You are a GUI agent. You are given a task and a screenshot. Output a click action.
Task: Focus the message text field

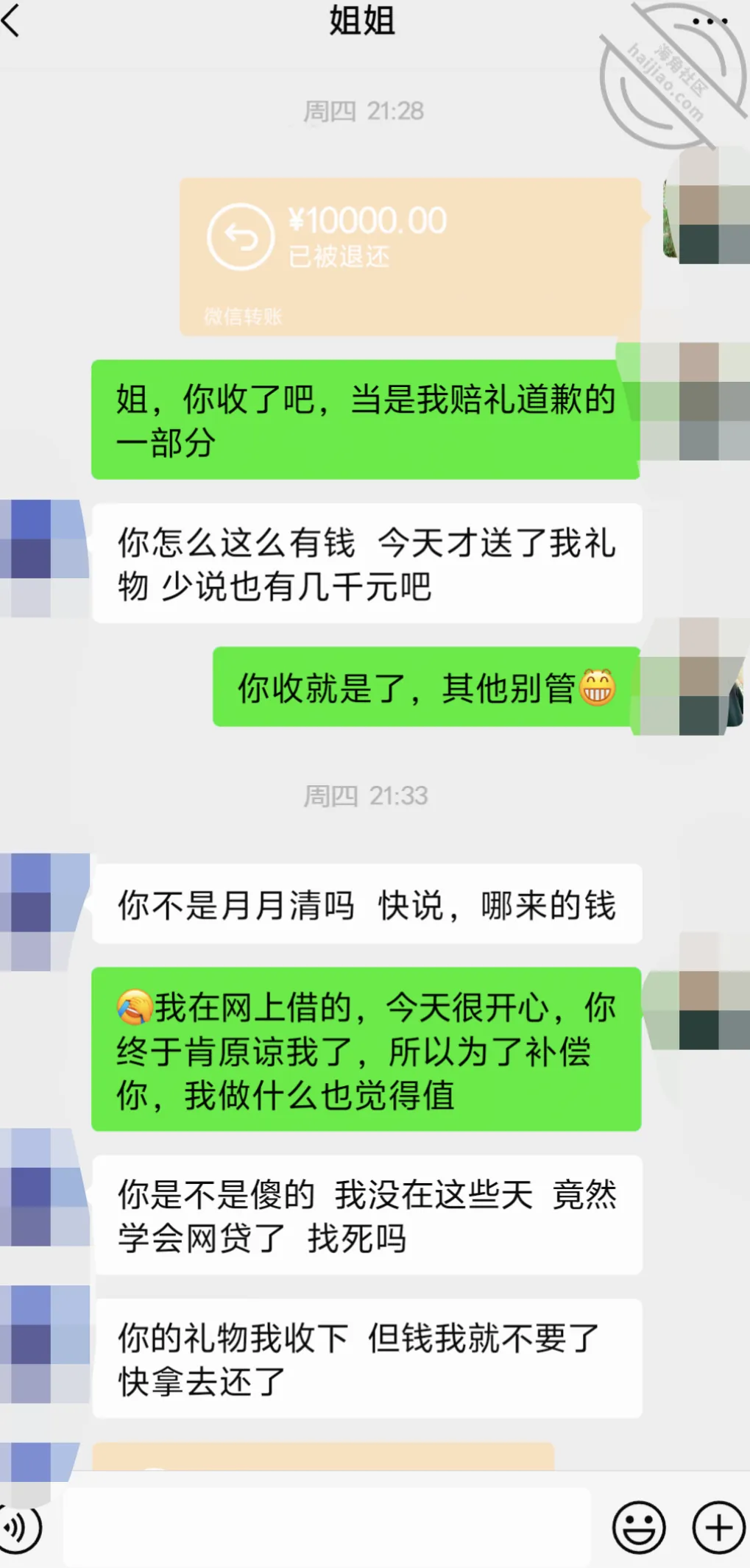(x=327, y=1528)
